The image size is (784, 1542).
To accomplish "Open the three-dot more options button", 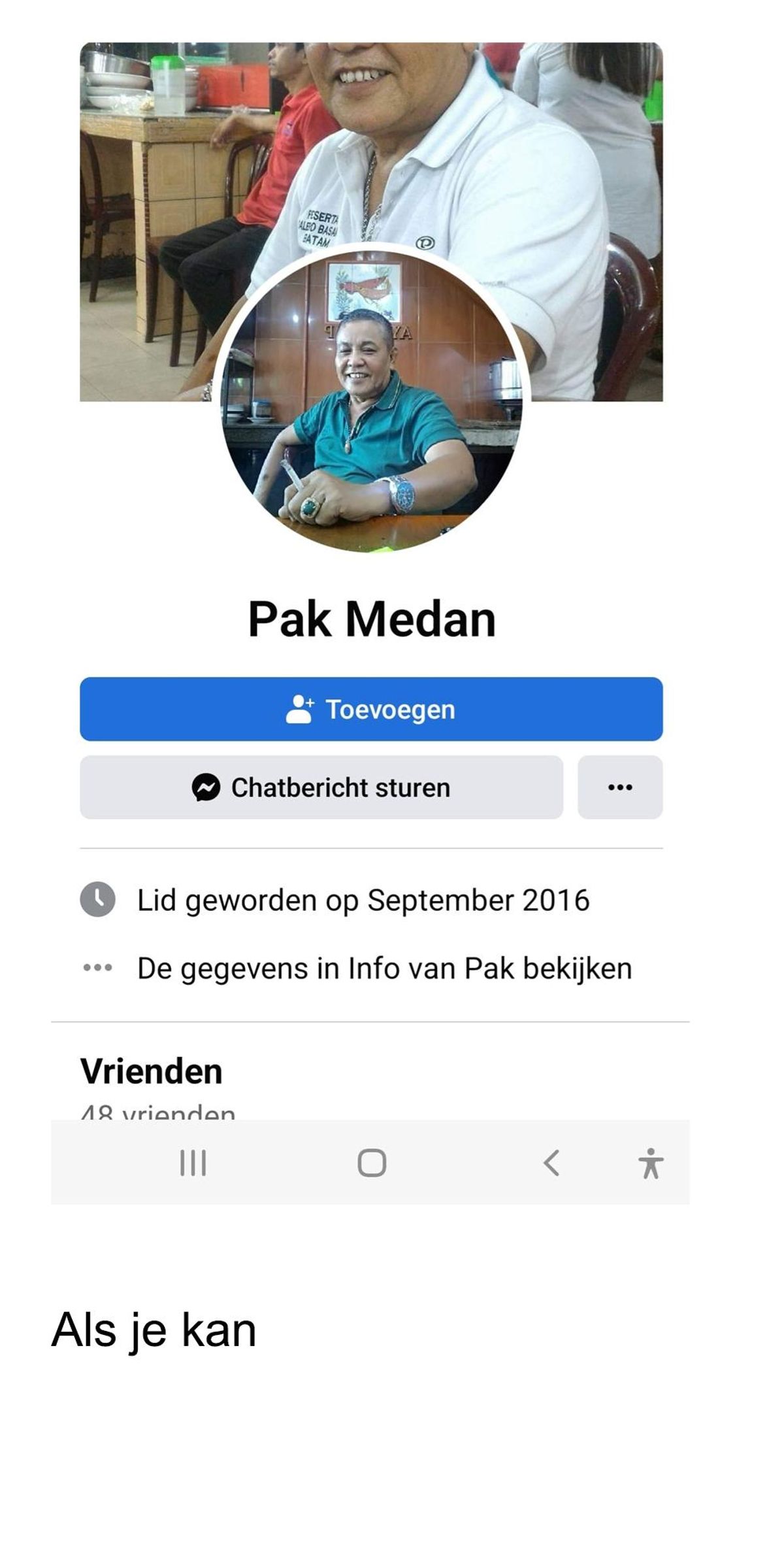I will (620, 787).
